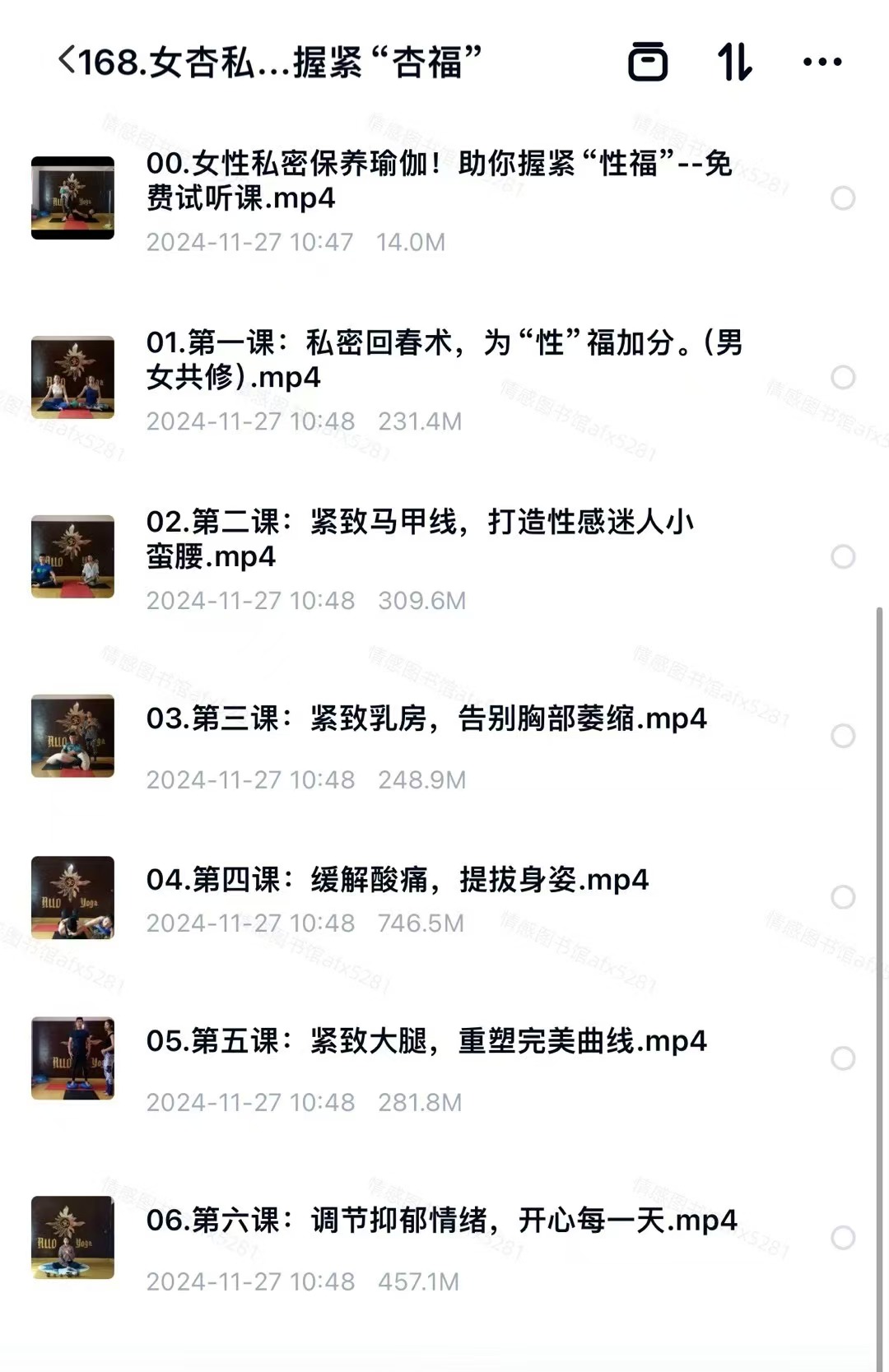Open video 06.第六课 调节抑郁情绪
Image resolution: width=889 pixels, height=1372 pixels.
point(440,1221)
